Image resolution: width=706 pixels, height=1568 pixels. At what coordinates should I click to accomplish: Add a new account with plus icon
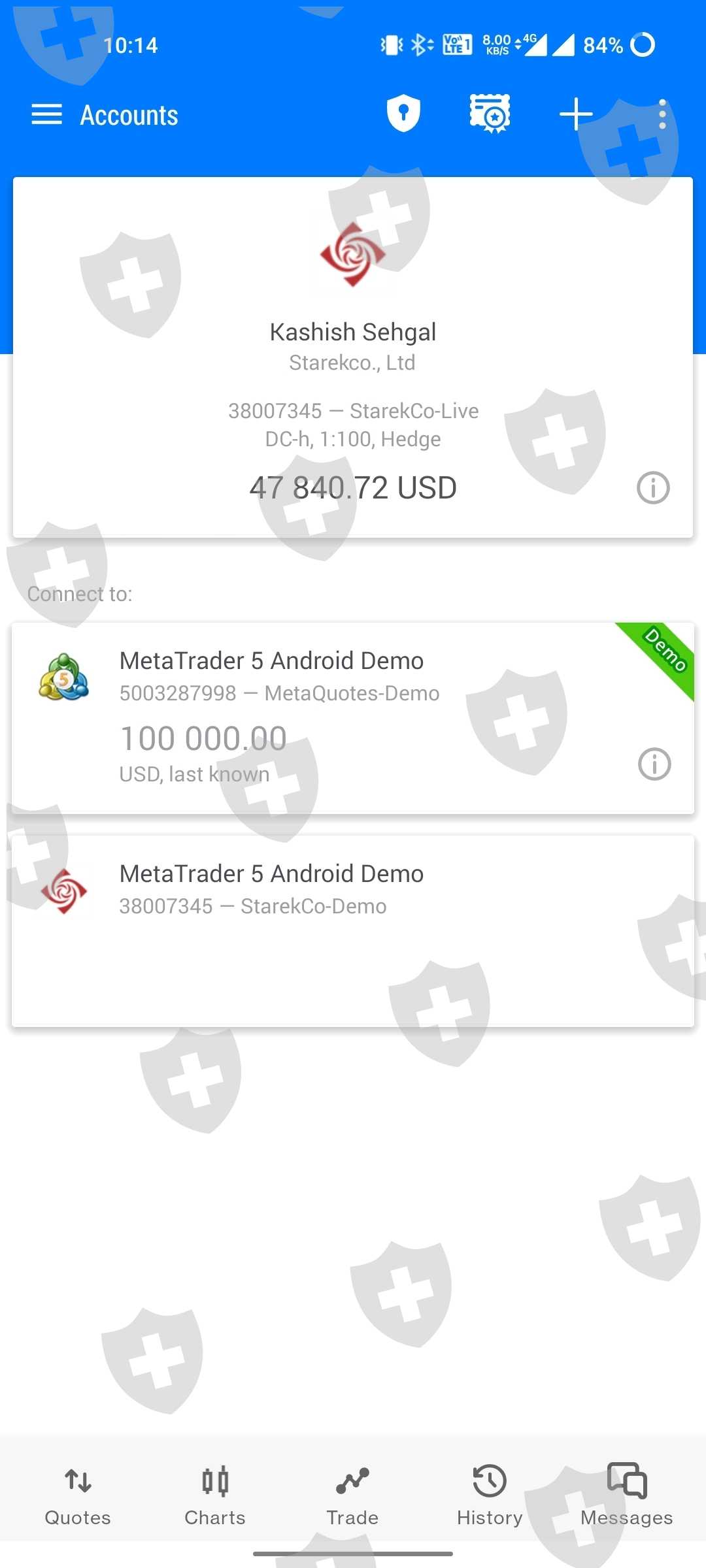tap(576, 114)
